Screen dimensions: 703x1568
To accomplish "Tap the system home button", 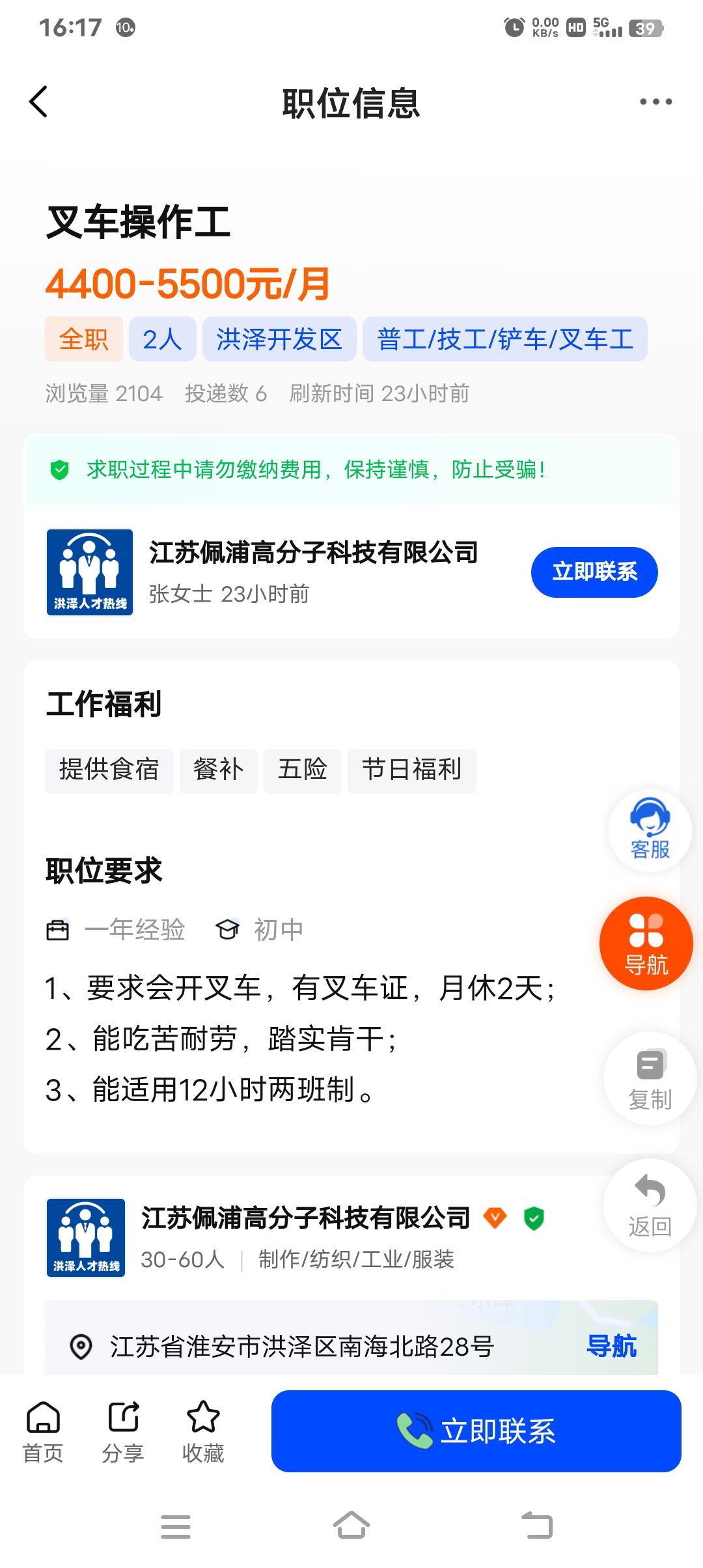I will coord(351,1526).
